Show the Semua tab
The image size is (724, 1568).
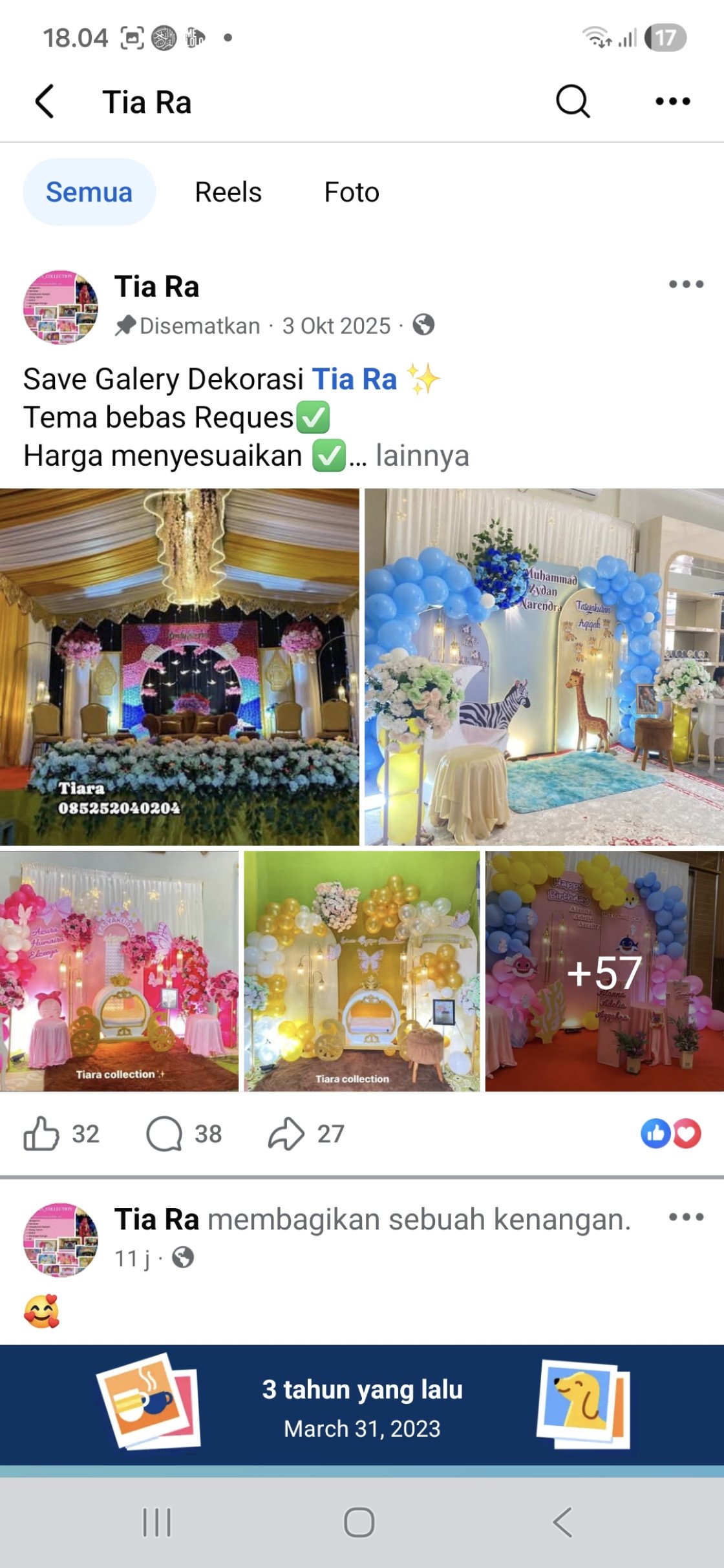tap(89, 192)
